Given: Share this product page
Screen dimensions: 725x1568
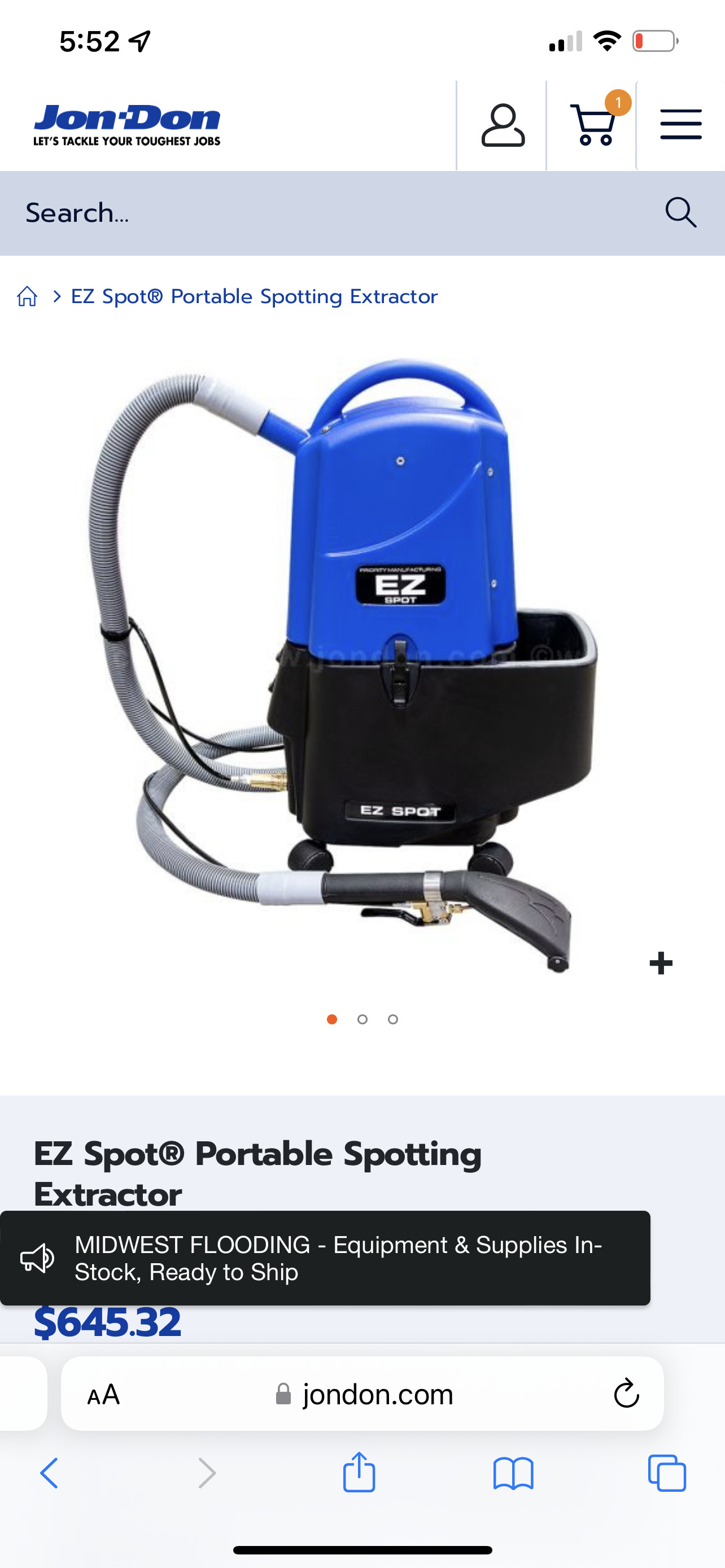Looking at the screenshot, I should 359,1473.
